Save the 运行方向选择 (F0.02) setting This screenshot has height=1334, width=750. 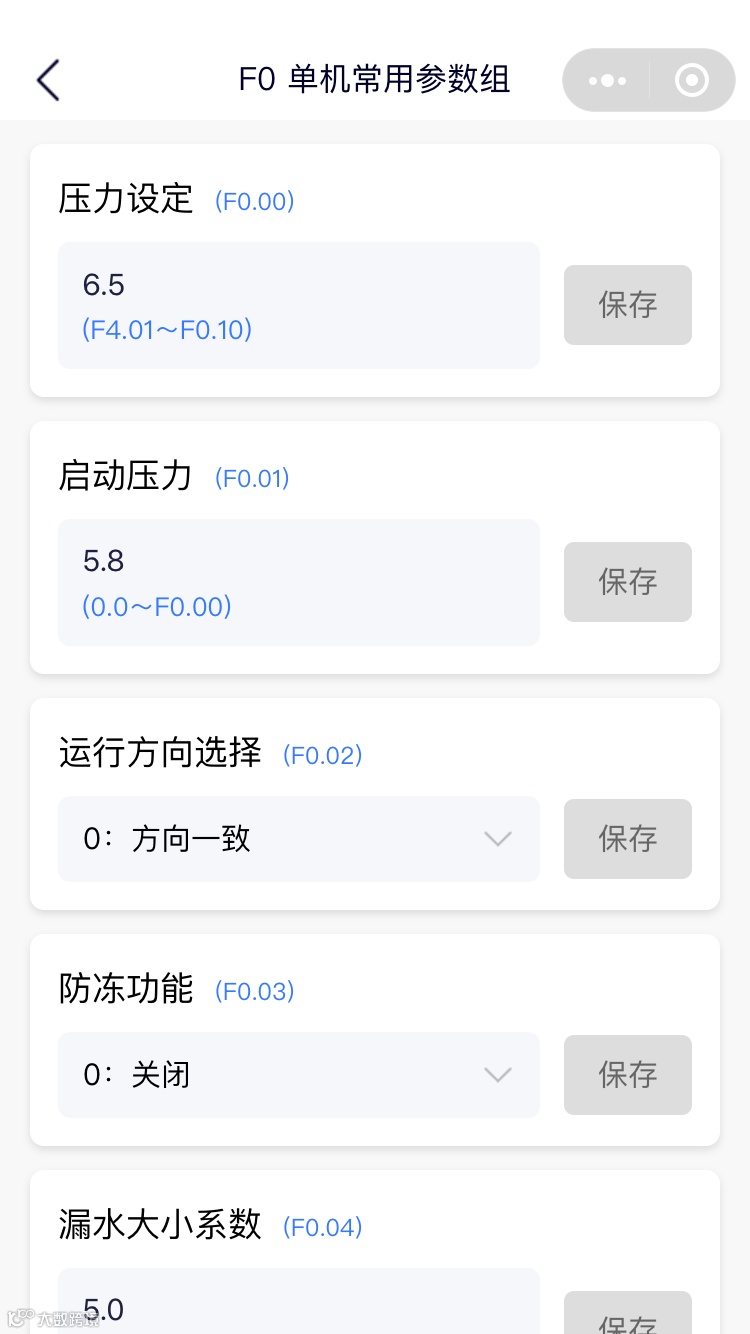[627, 838]
